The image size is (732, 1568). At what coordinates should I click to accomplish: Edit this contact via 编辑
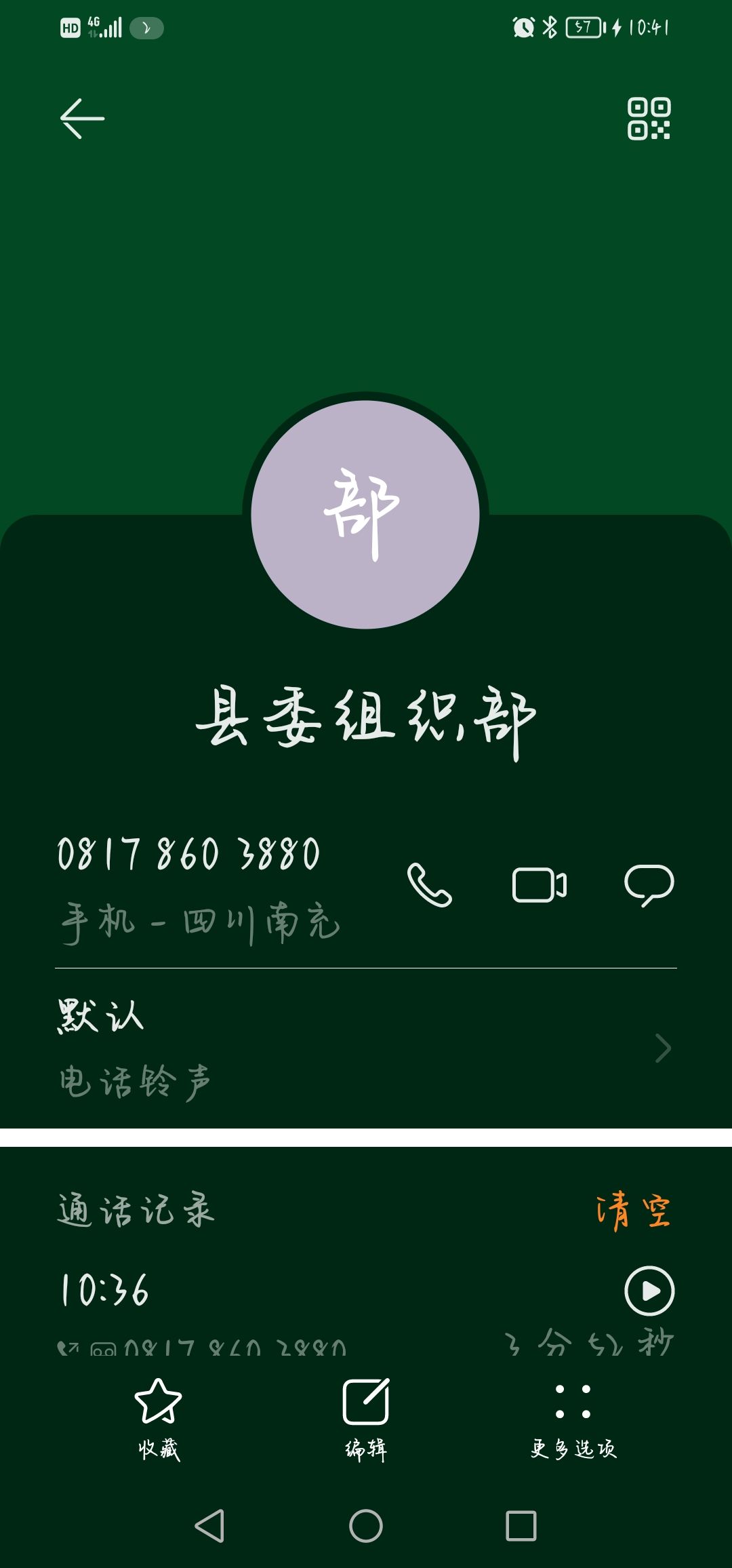tap(366, 1417)
